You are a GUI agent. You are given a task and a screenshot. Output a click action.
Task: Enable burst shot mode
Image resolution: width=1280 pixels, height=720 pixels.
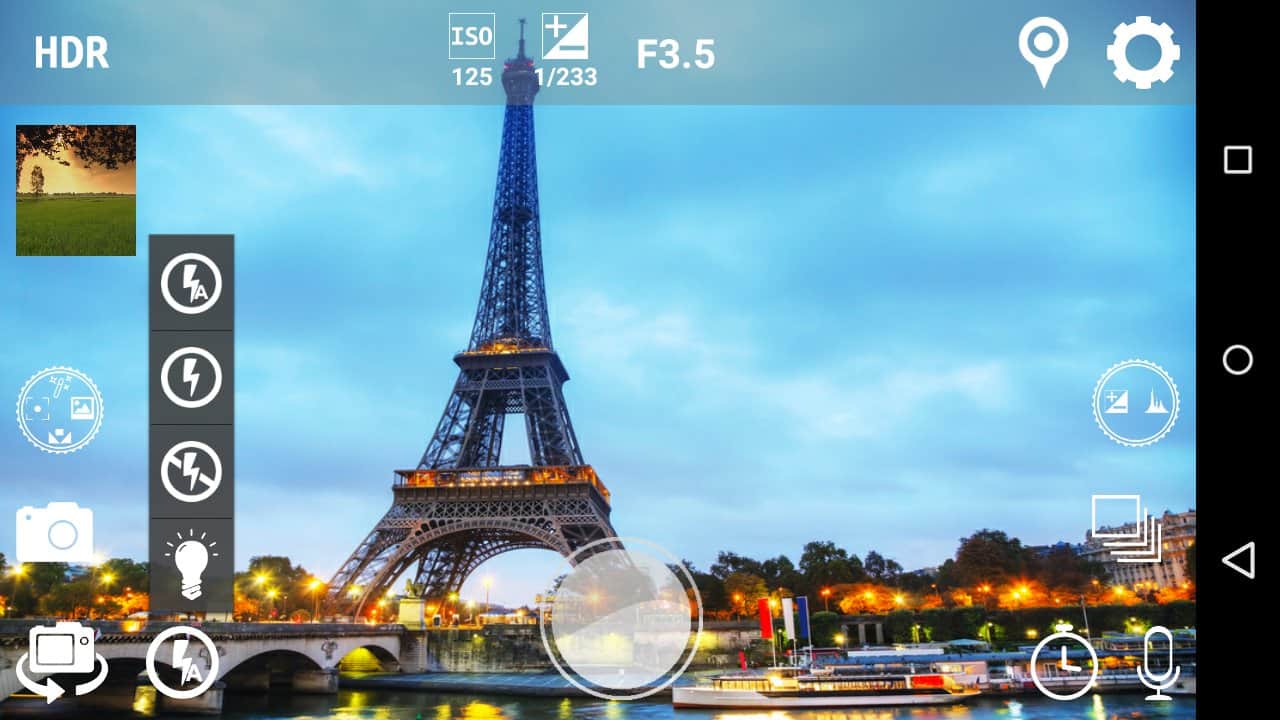[1126, 528]
